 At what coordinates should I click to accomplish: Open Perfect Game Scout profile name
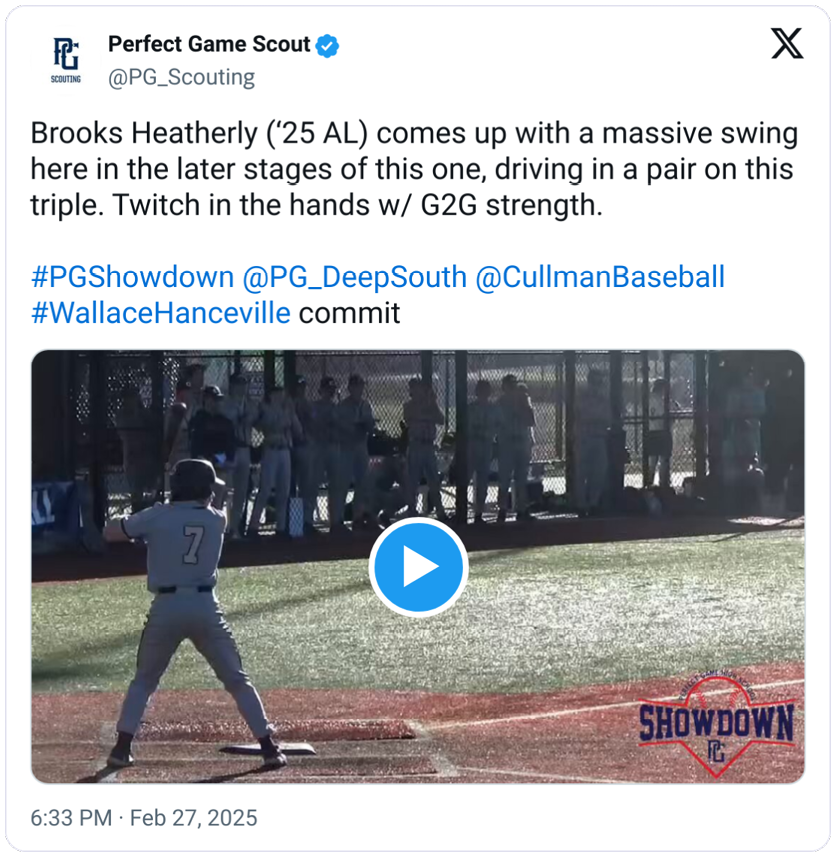pyautogui.click(x=208, y=44)
